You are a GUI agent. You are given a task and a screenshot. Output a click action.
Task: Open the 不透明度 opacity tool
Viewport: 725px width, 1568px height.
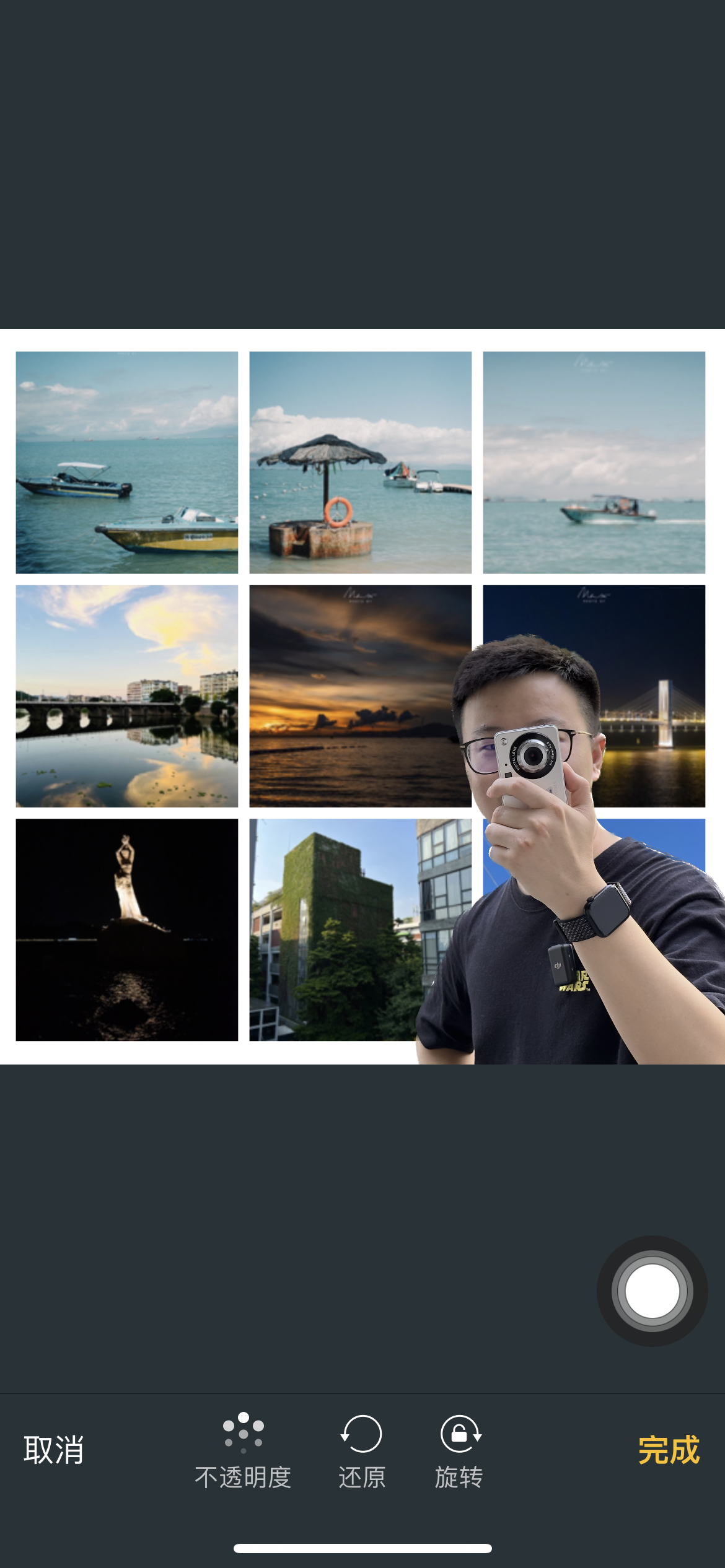(x=243, y=1450)
